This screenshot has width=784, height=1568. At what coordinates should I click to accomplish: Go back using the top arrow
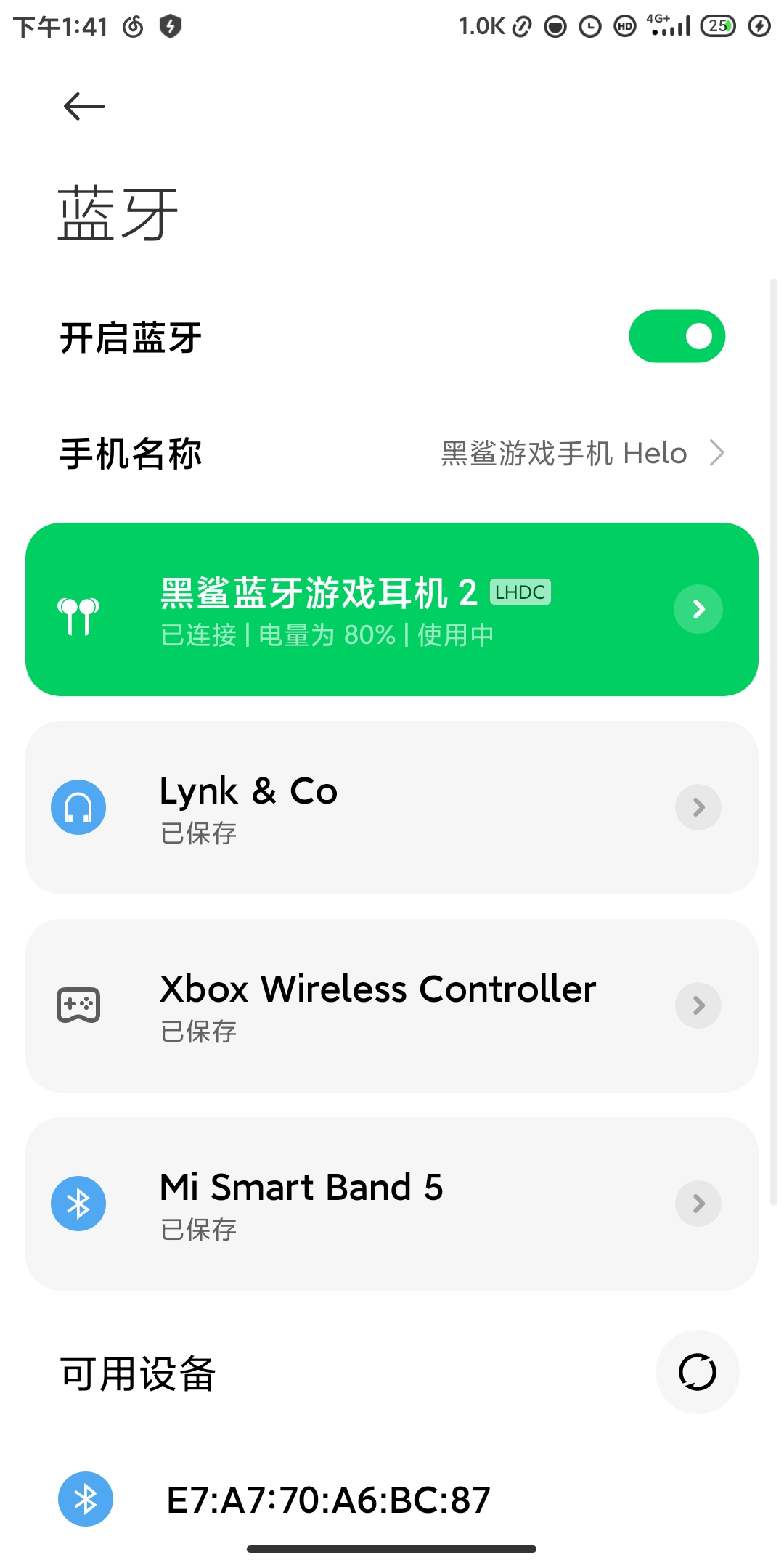(x=84, y=107)
